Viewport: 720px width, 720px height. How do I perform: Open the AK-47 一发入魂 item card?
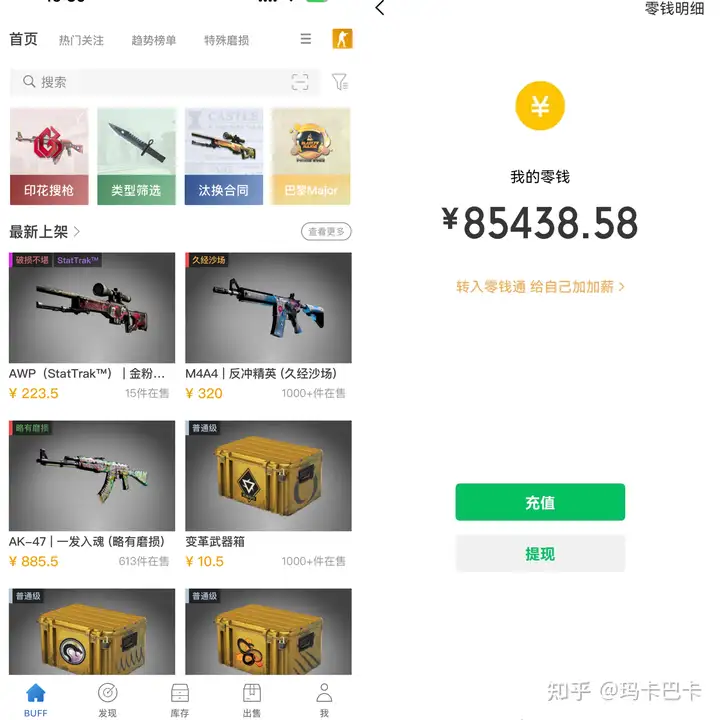point(92,493)
